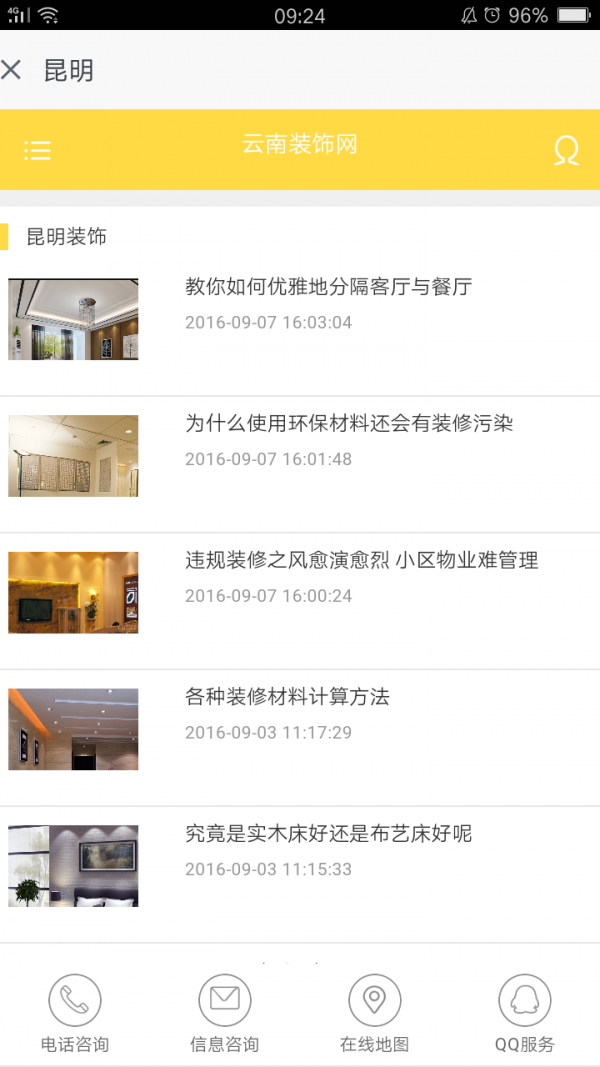
Task: View article 各种装修材料计算方法
Action: click(287, 697)
